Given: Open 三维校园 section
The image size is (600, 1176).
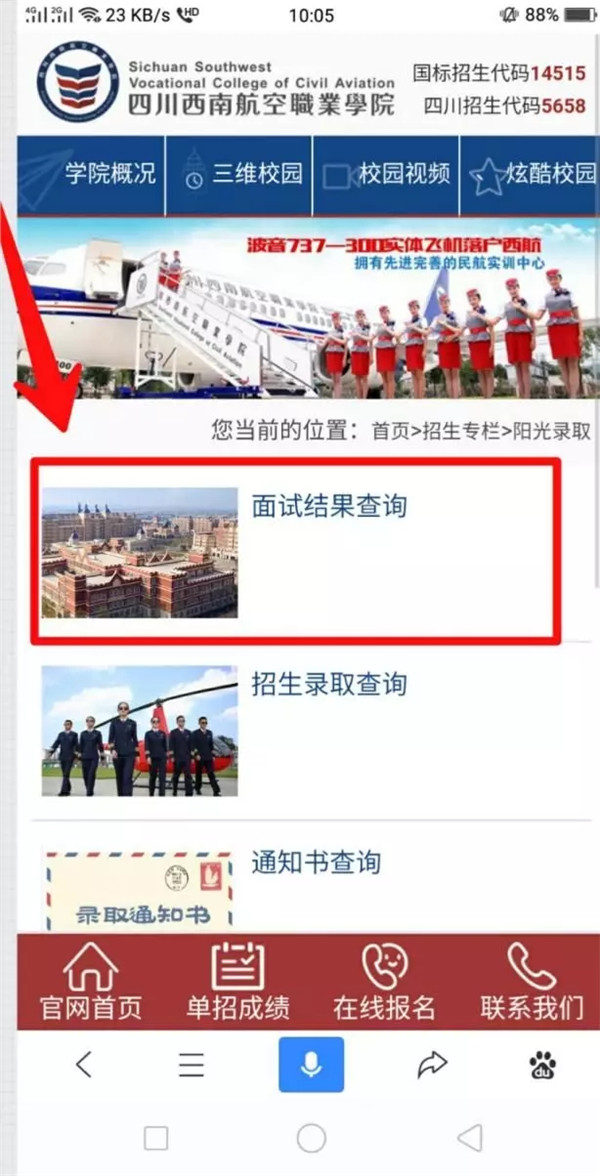Looking at the screenshot, I should coord(240,175).
